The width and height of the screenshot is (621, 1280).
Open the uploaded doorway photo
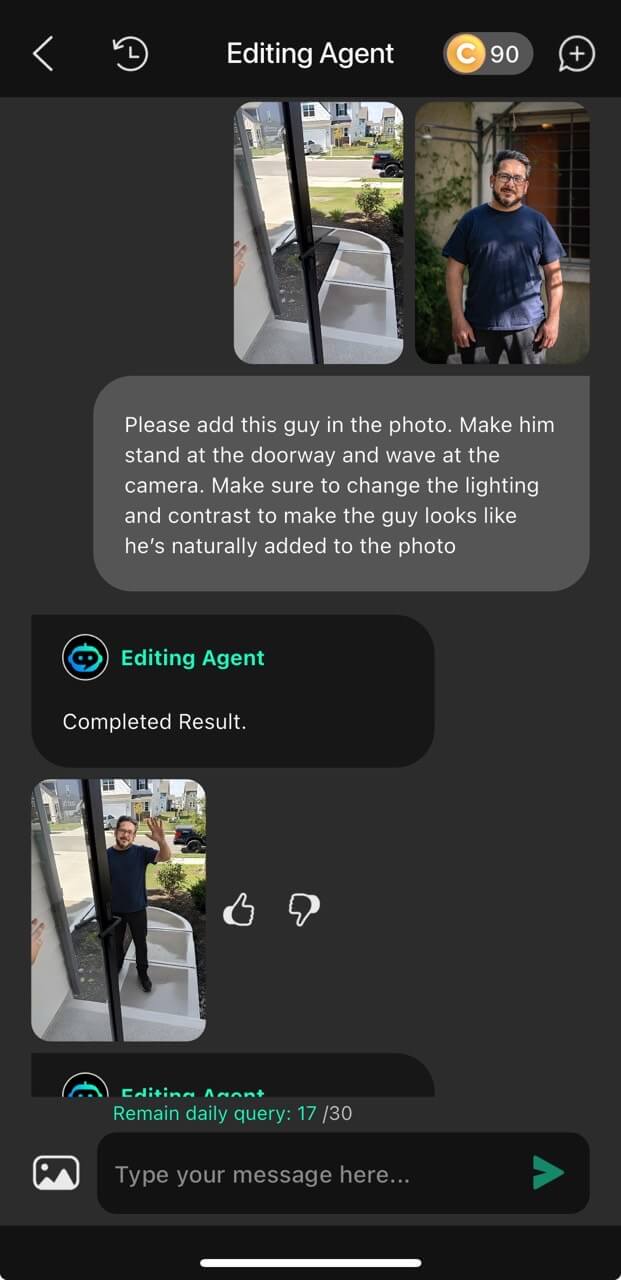tap(318, 232)
